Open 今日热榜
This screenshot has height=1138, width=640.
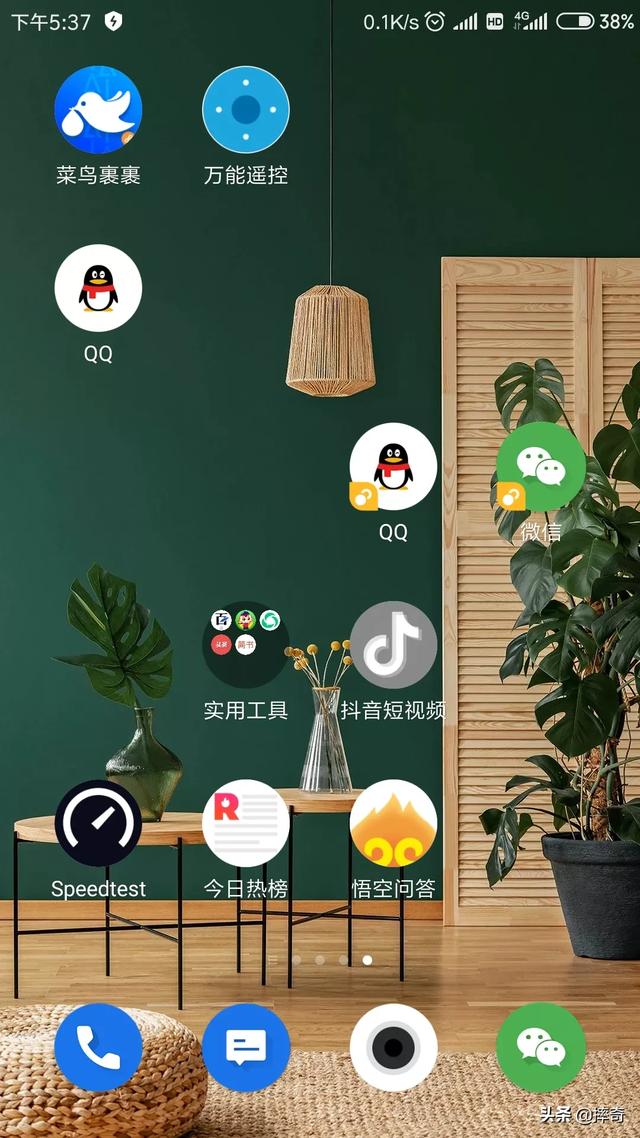point(246,823)
